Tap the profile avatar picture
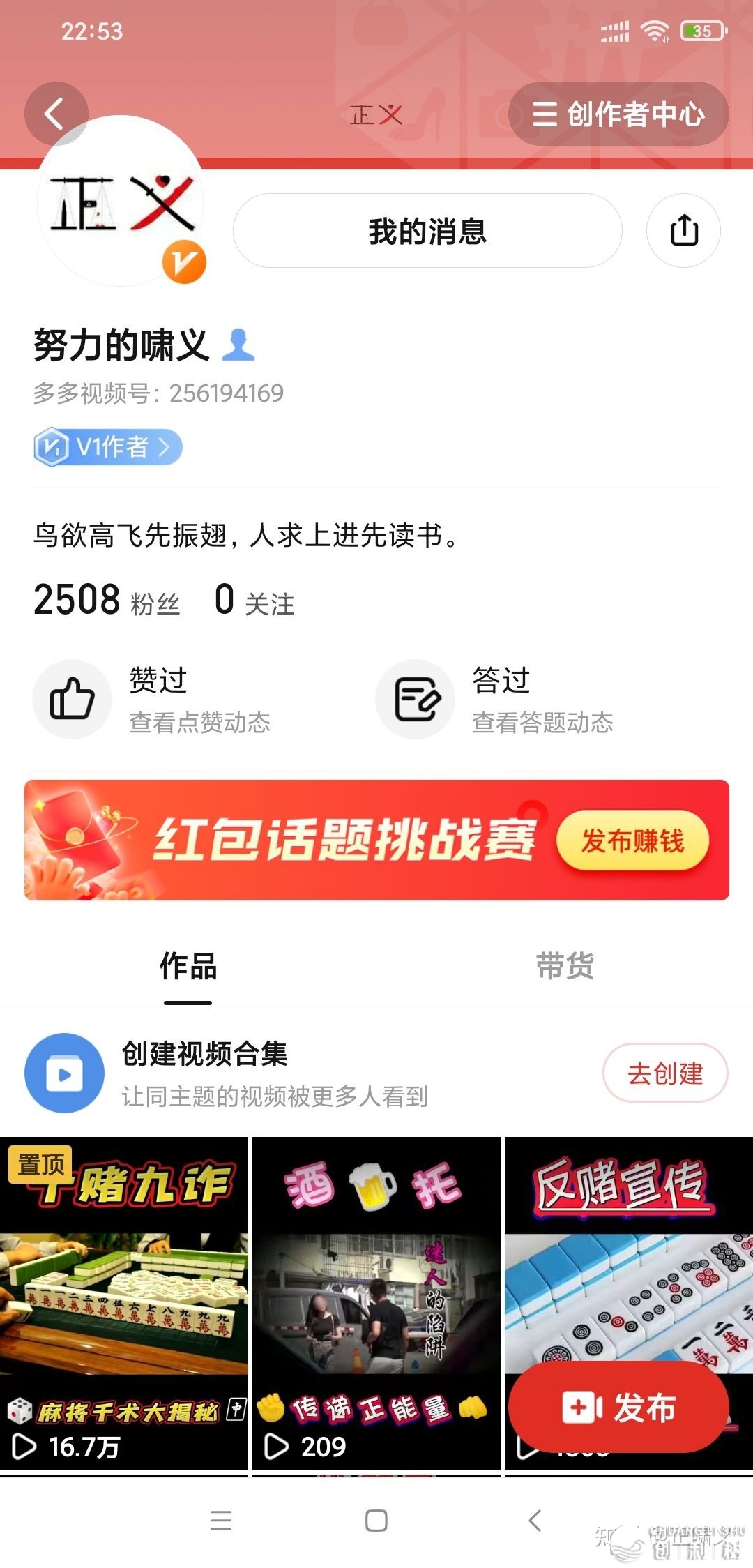 point(120,202)
